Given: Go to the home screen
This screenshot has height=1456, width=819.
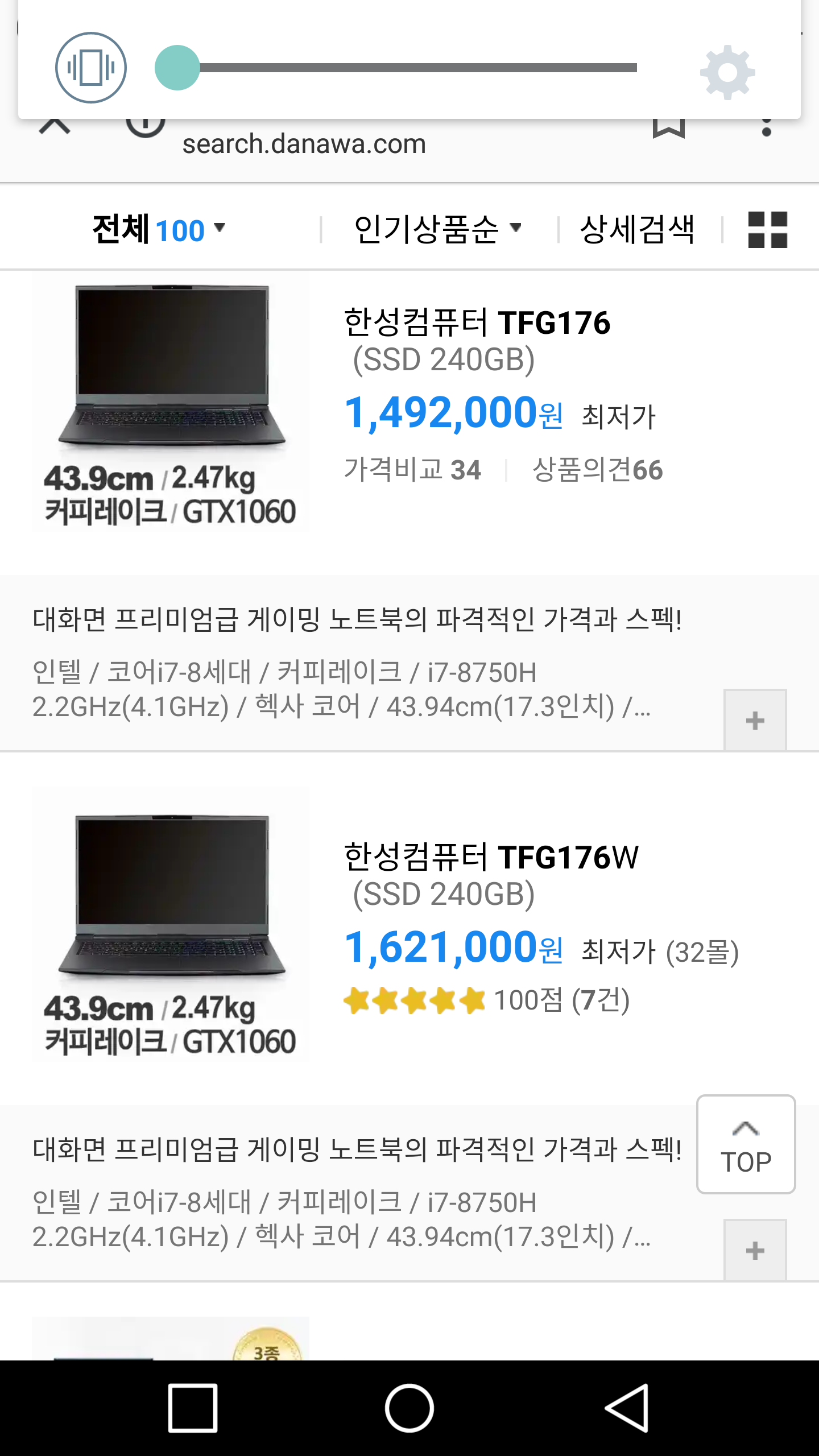Looking at the screenshot, I should pyautogui.click(x=409, y=1408).
